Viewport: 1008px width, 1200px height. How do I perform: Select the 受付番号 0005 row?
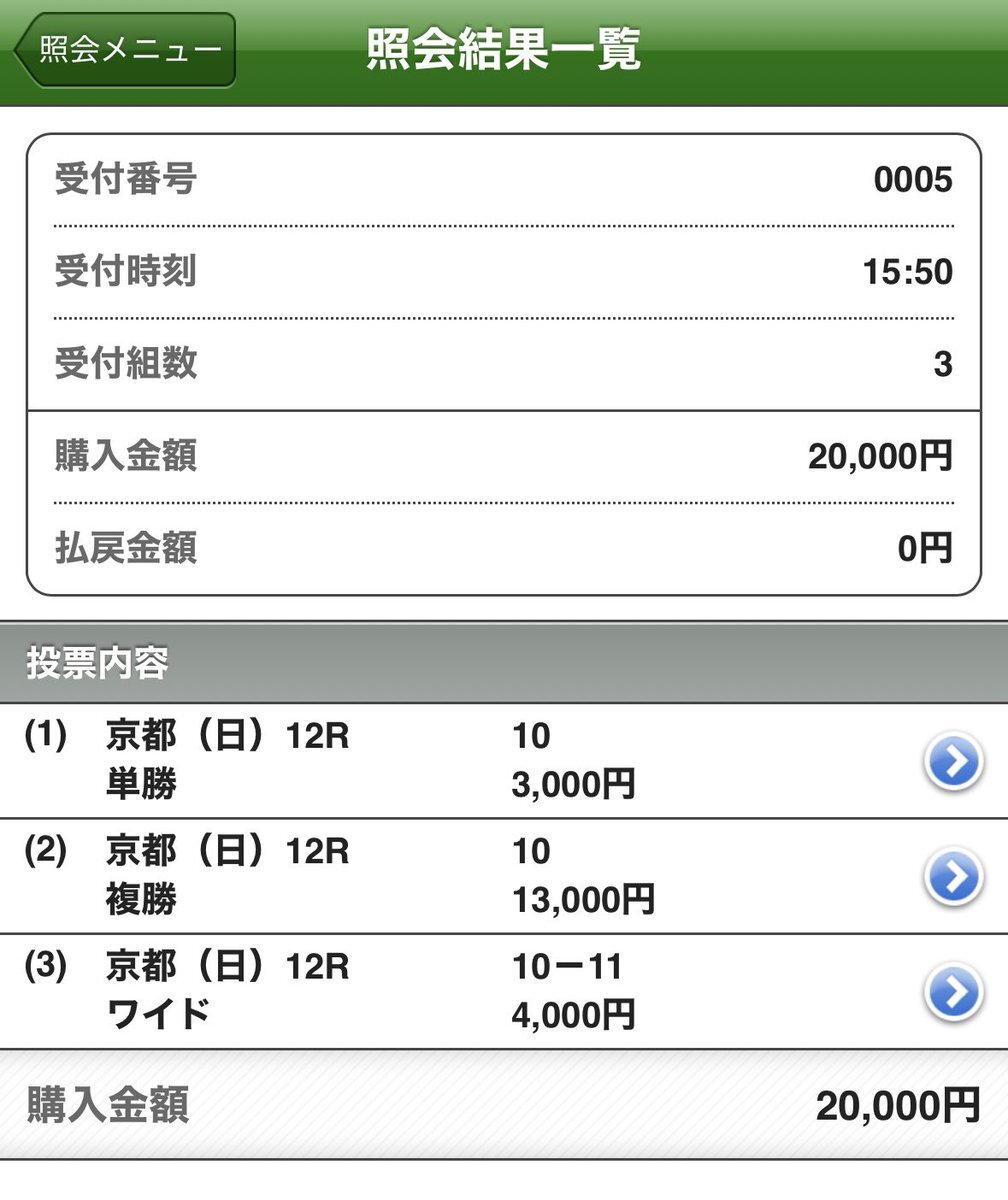[x=504, y=180]
